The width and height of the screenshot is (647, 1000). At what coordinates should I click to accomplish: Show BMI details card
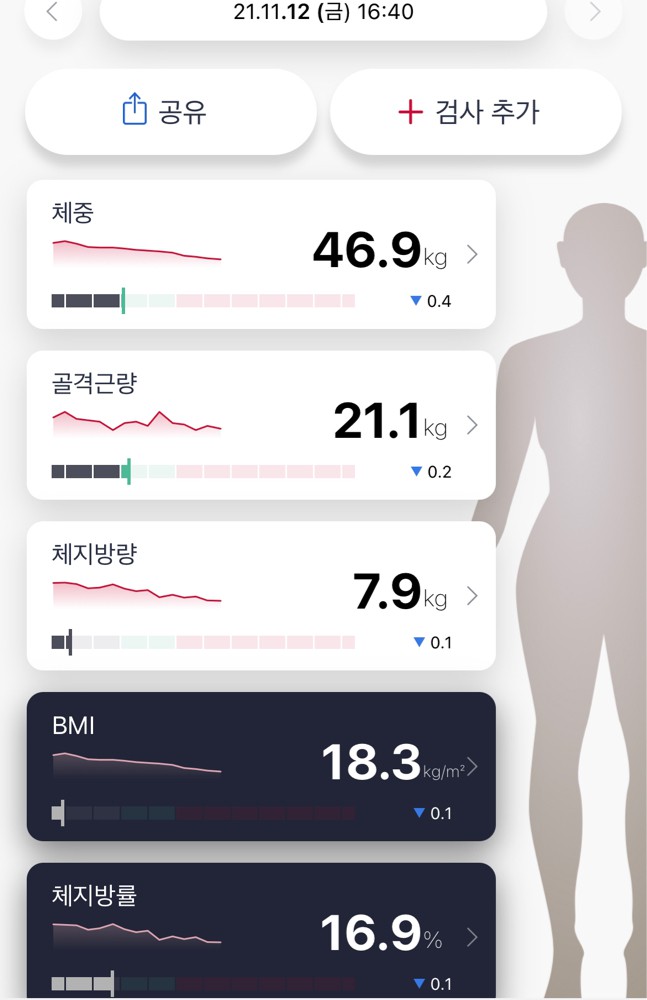(x=261, y=767)
